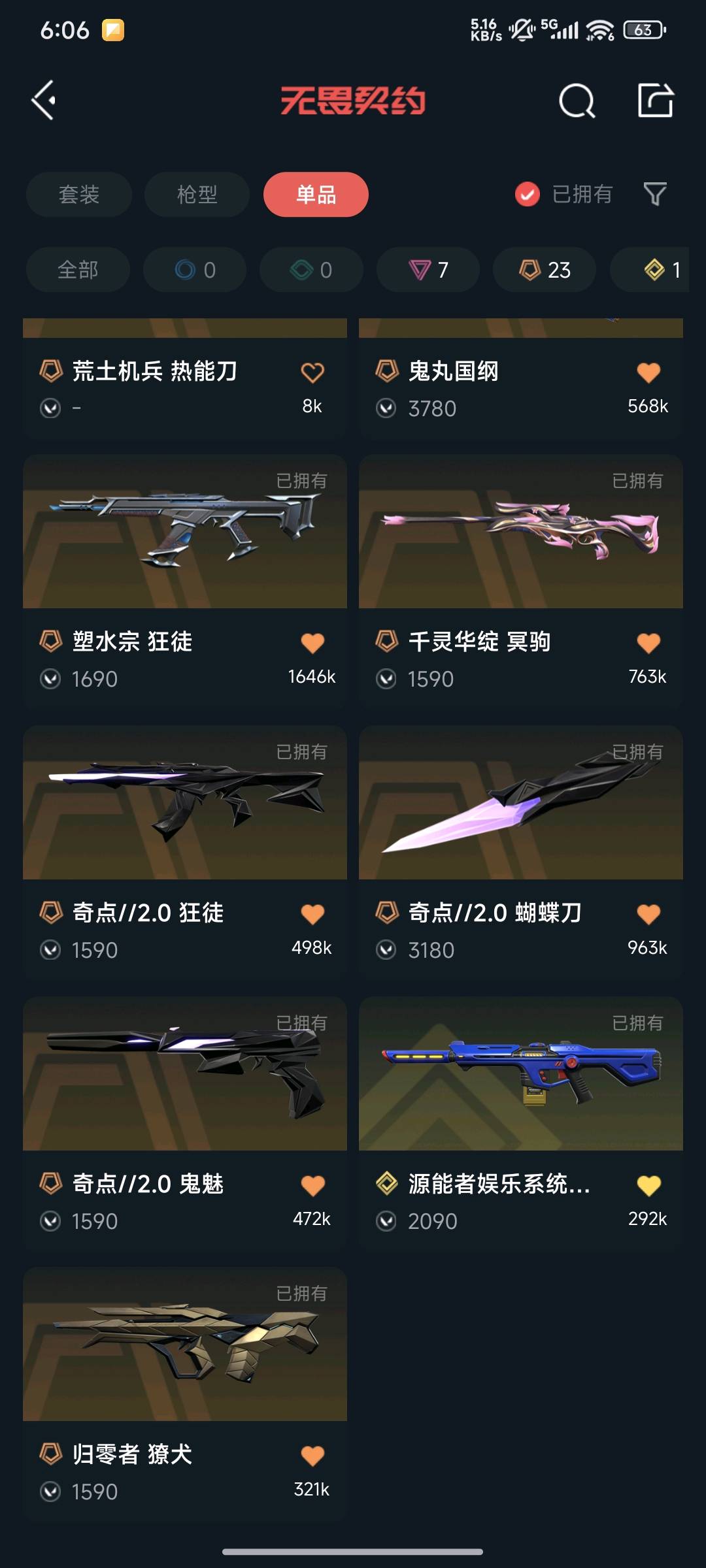Open the 奇点//2.0 鬼魅 skin card
Viewport: 706px width, 1568px height.
coord(185,1075)
